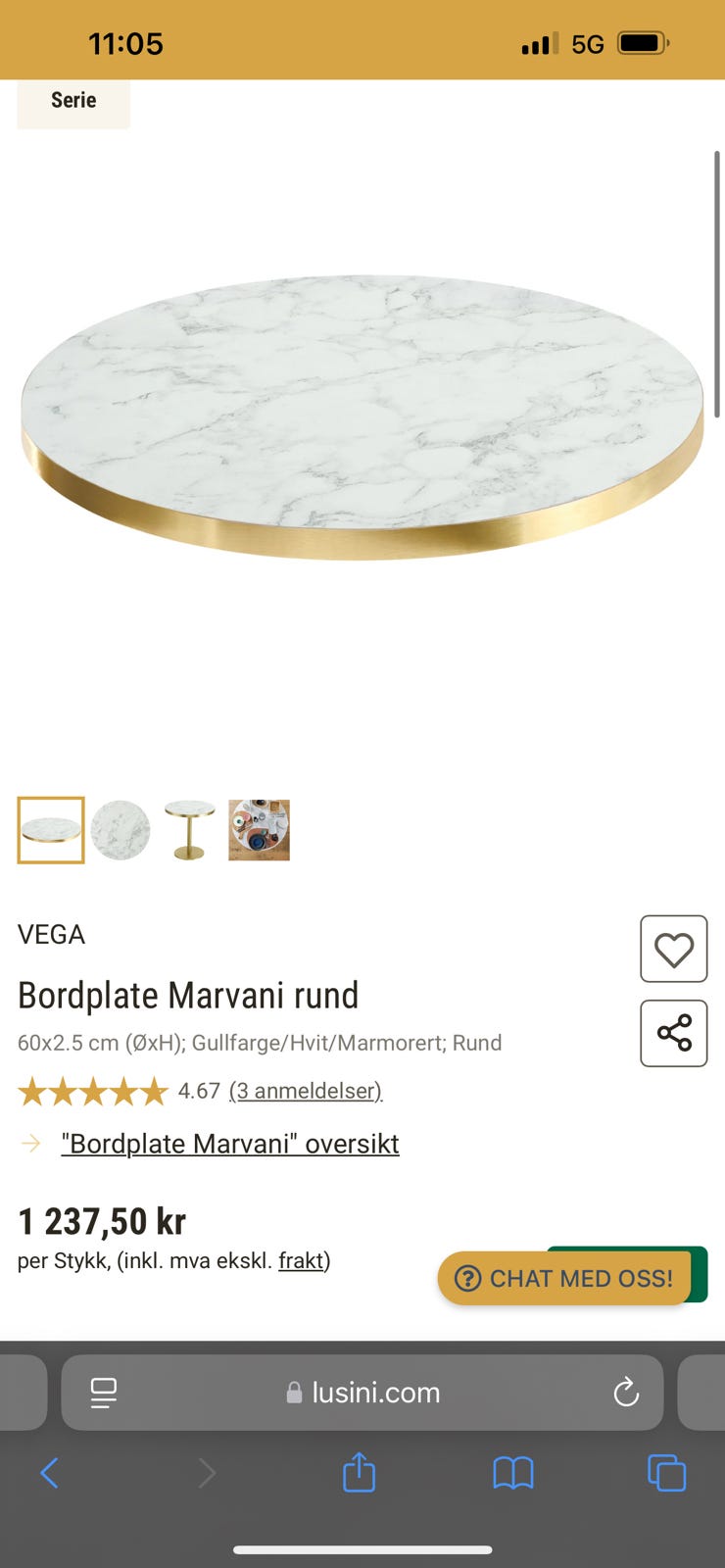Open the '3 anmeldelser' reviews link
Image resolution: width=725 pixels, height=1568 pixels.
pyautogui.click(x=304, y=1091)
